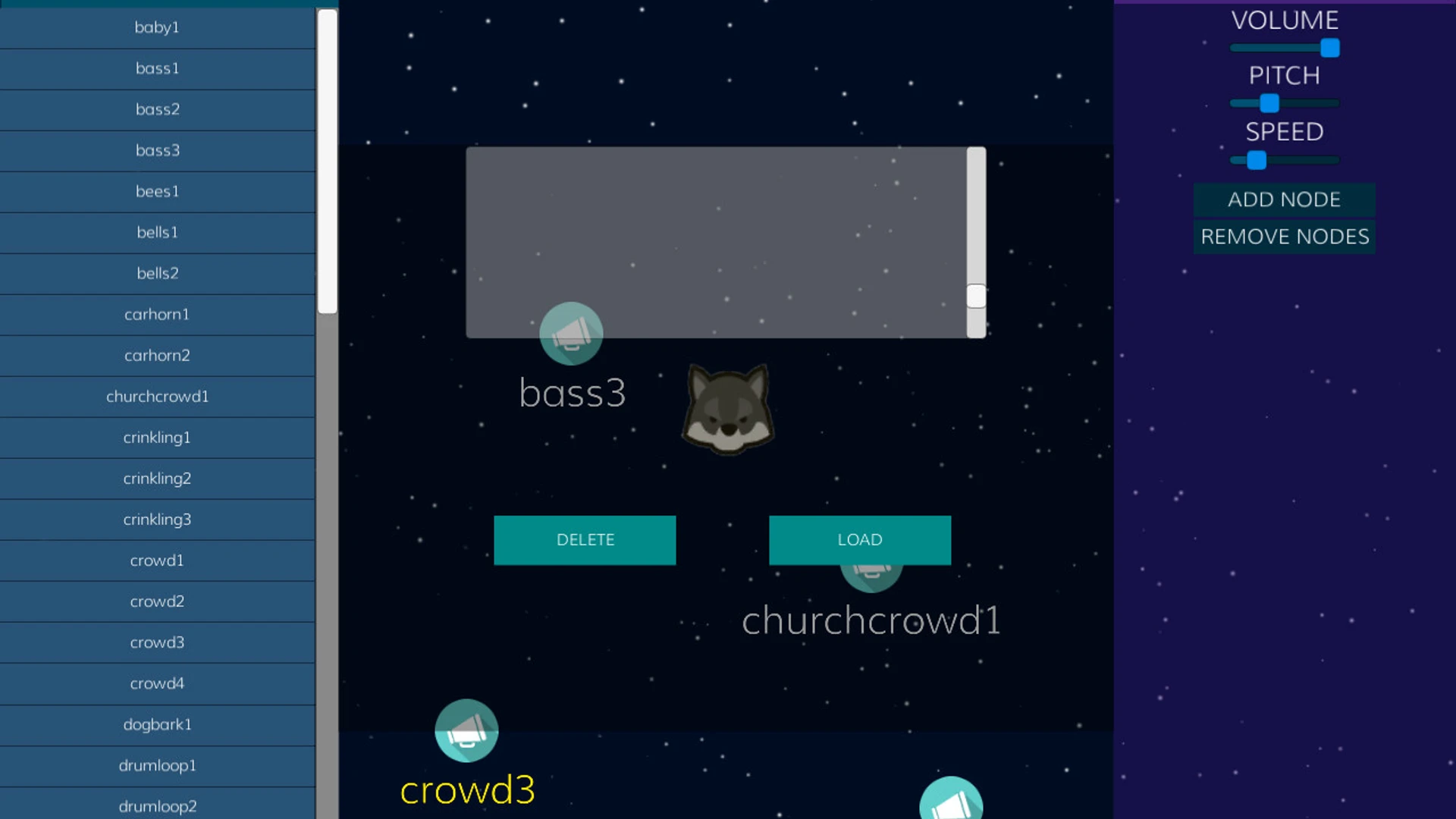Select the bass1 sound entry
The width and height of the screenshot is (1456, 819).
pyautogui.click(x=157, y=68)
